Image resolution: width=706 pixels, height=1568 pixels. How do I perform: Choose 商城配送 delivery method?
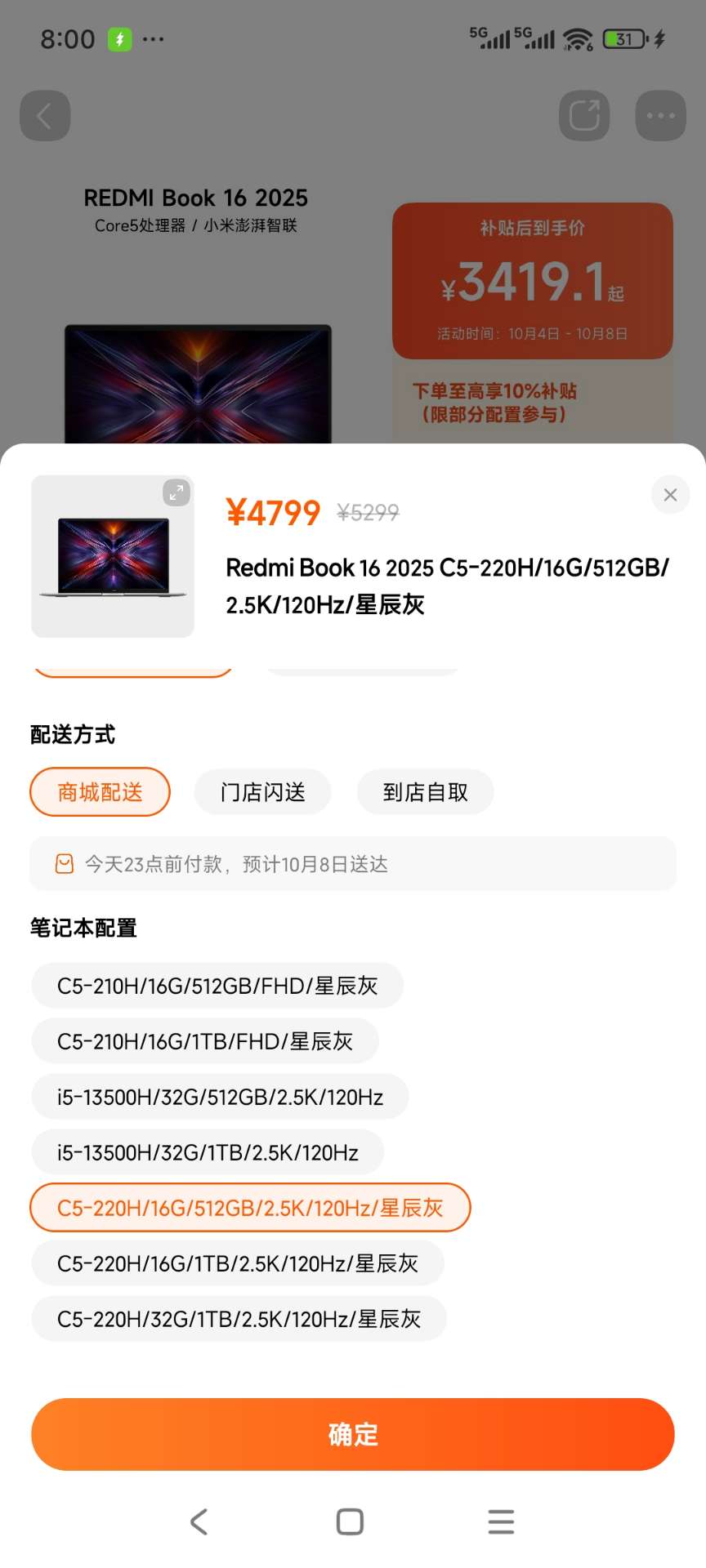coord(100,792)
